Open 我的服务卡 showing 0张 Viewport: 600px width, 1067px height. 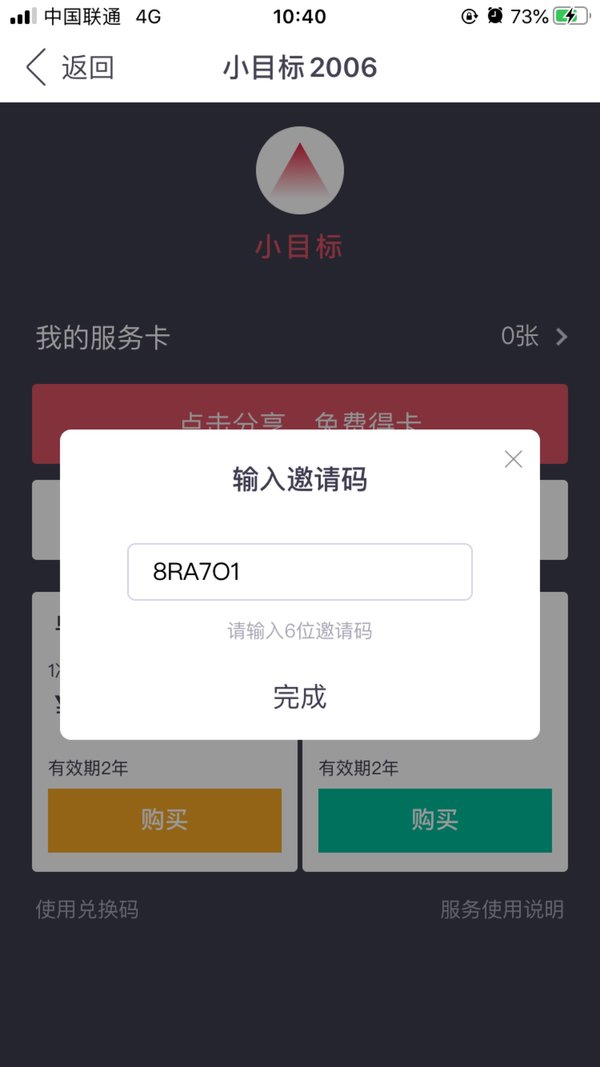click(x=300, y=337)
